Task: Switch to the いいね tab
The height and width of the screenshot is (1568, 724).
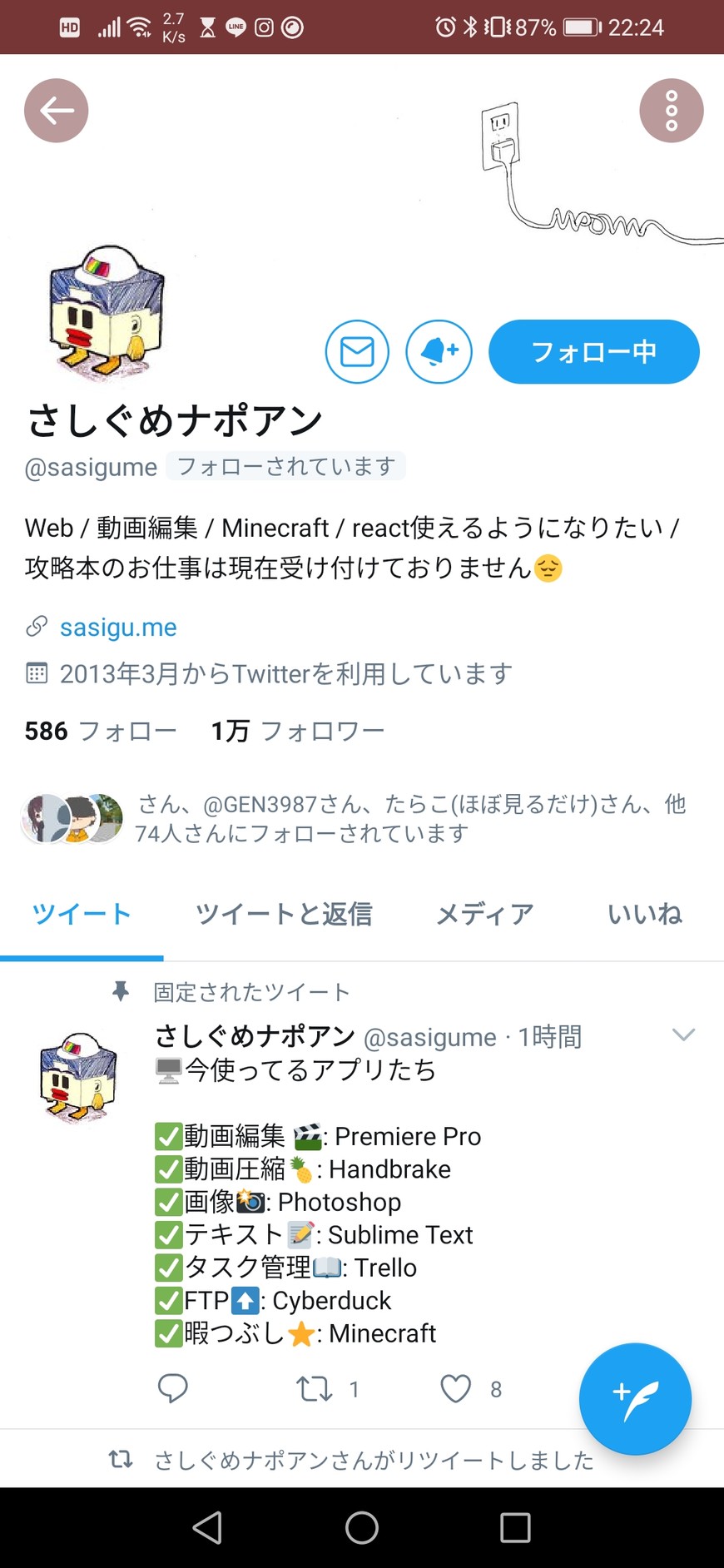Action: tap(644, 914)
